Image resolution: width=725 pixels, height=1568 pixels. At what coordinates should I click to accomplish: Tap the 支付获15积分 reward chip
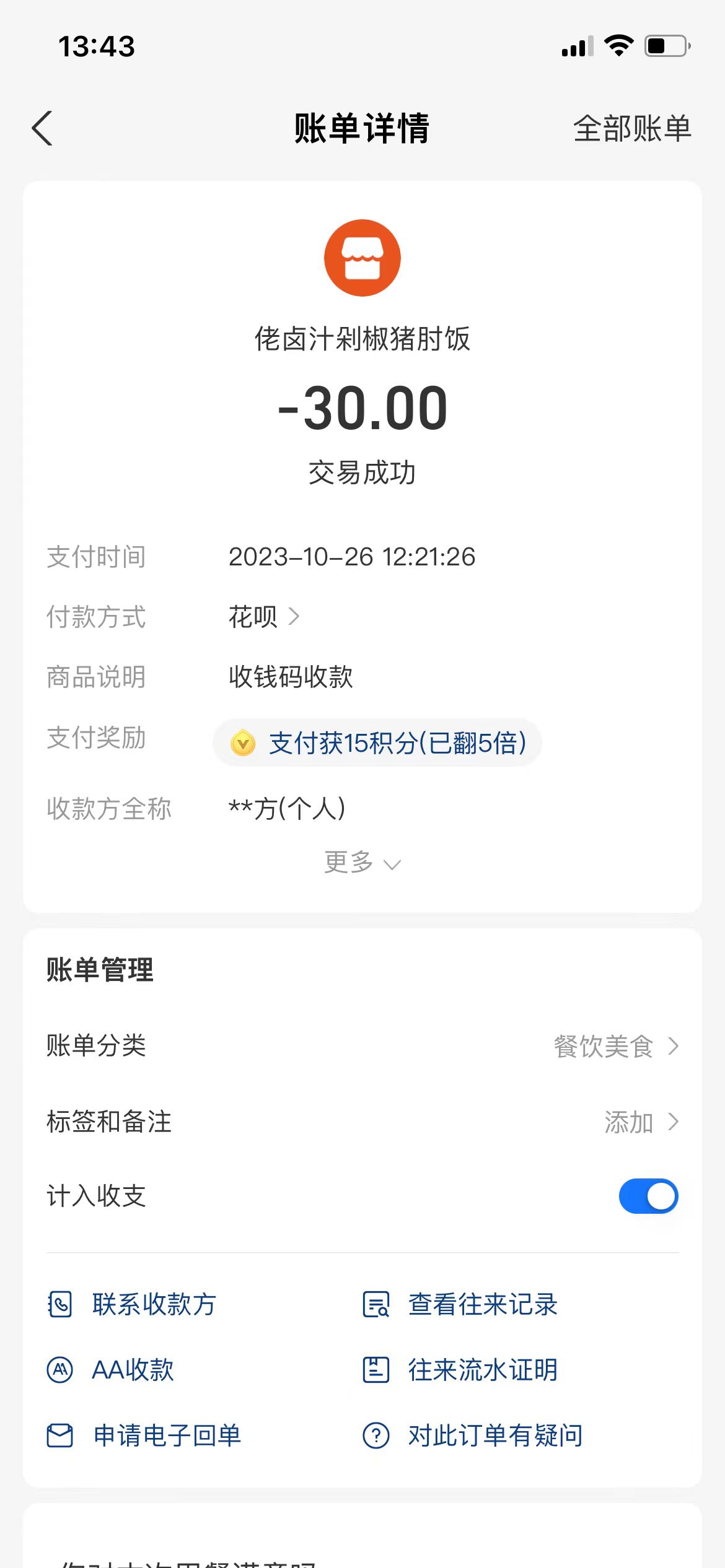tap(377, 743)
